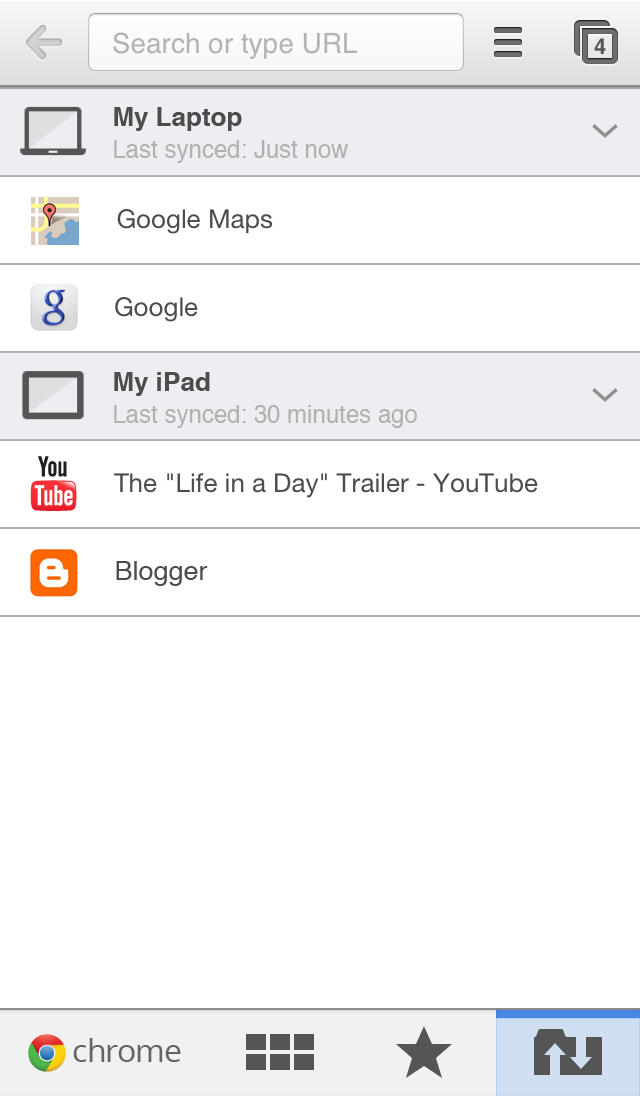Open the "Life in a Day" YouTube trailer
The height and width of the screenshot is (1096, 640).
pyautogui.click(x=325, y=484)
